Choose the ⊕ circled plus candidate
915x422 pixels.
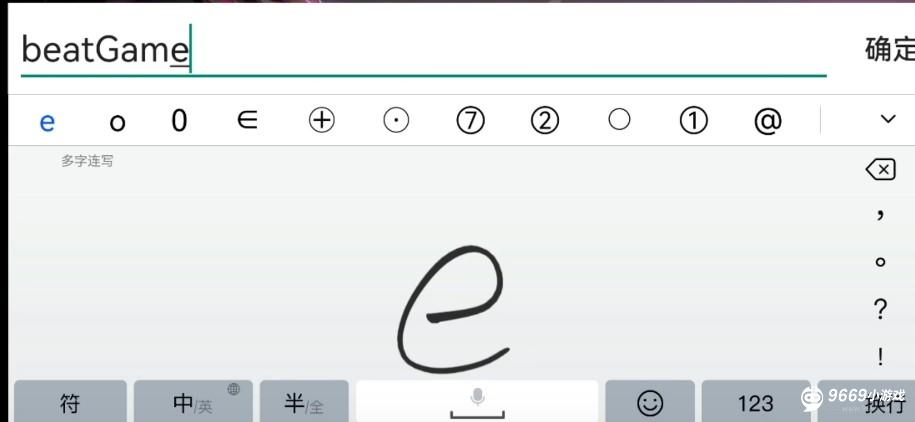coord(320,121)
